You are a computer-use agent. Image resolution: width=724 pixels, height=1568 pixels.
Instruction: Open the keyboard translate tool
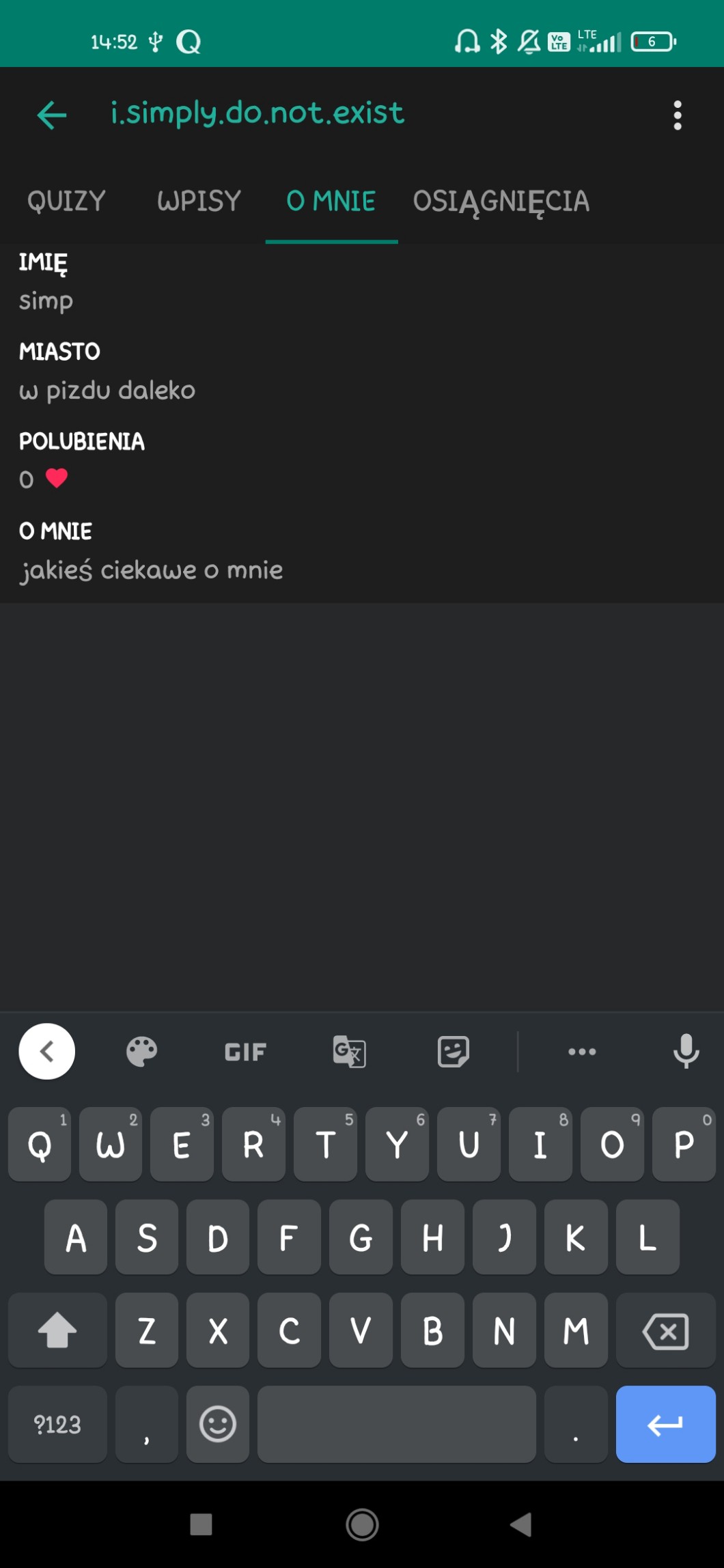coord(349,1052)
